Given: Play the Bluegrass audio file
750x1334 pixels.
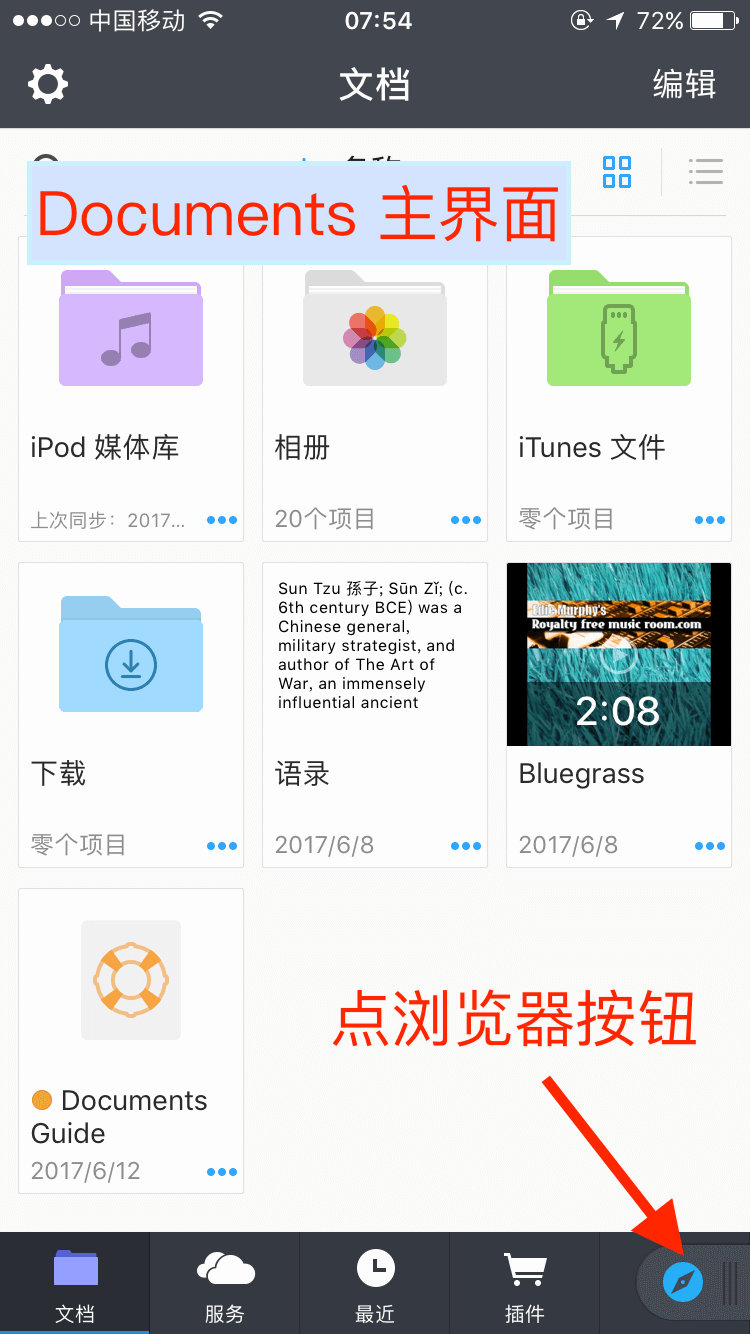Looking at the screenshot, I should [619, 715].
